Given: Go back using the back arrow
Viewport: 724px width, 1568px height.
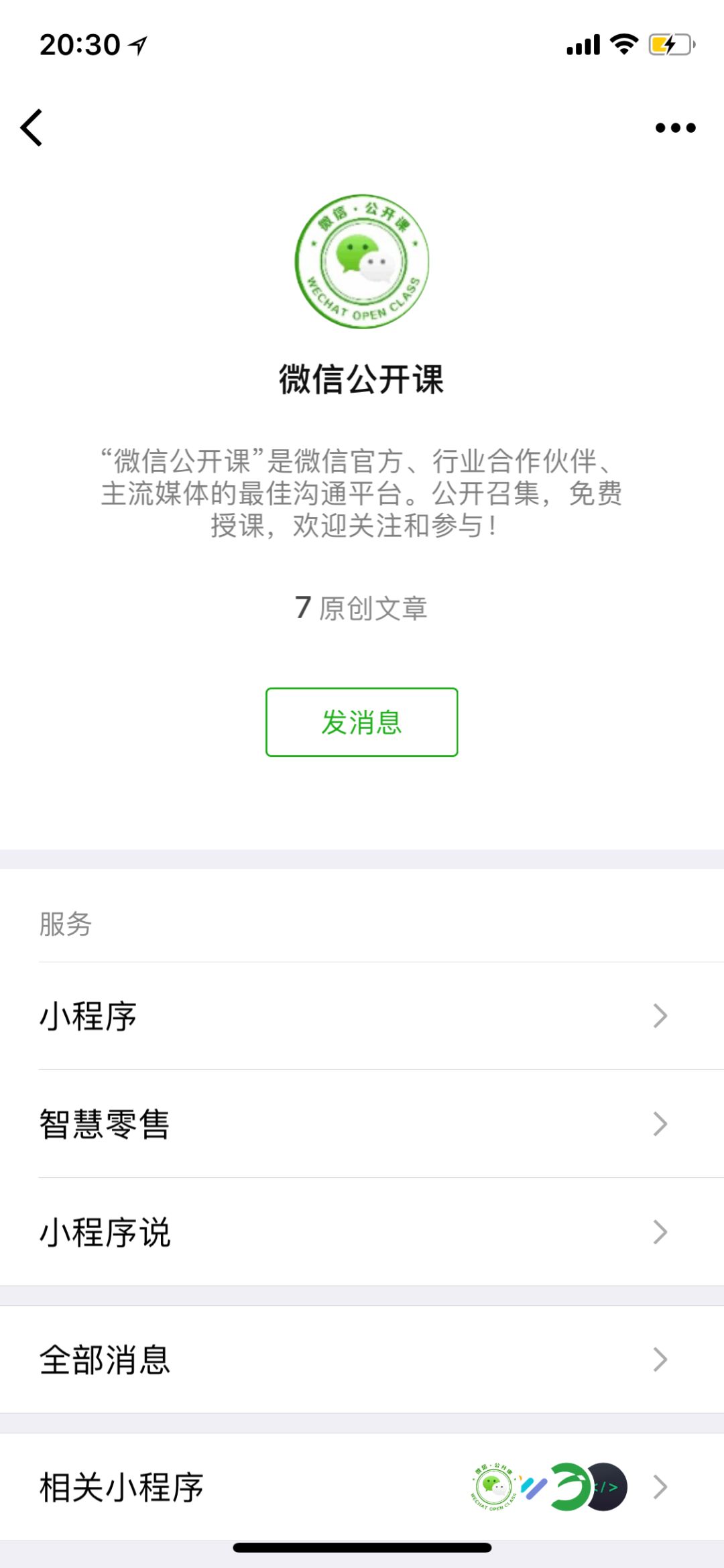Looking at the screenshot, I should 32,127.
